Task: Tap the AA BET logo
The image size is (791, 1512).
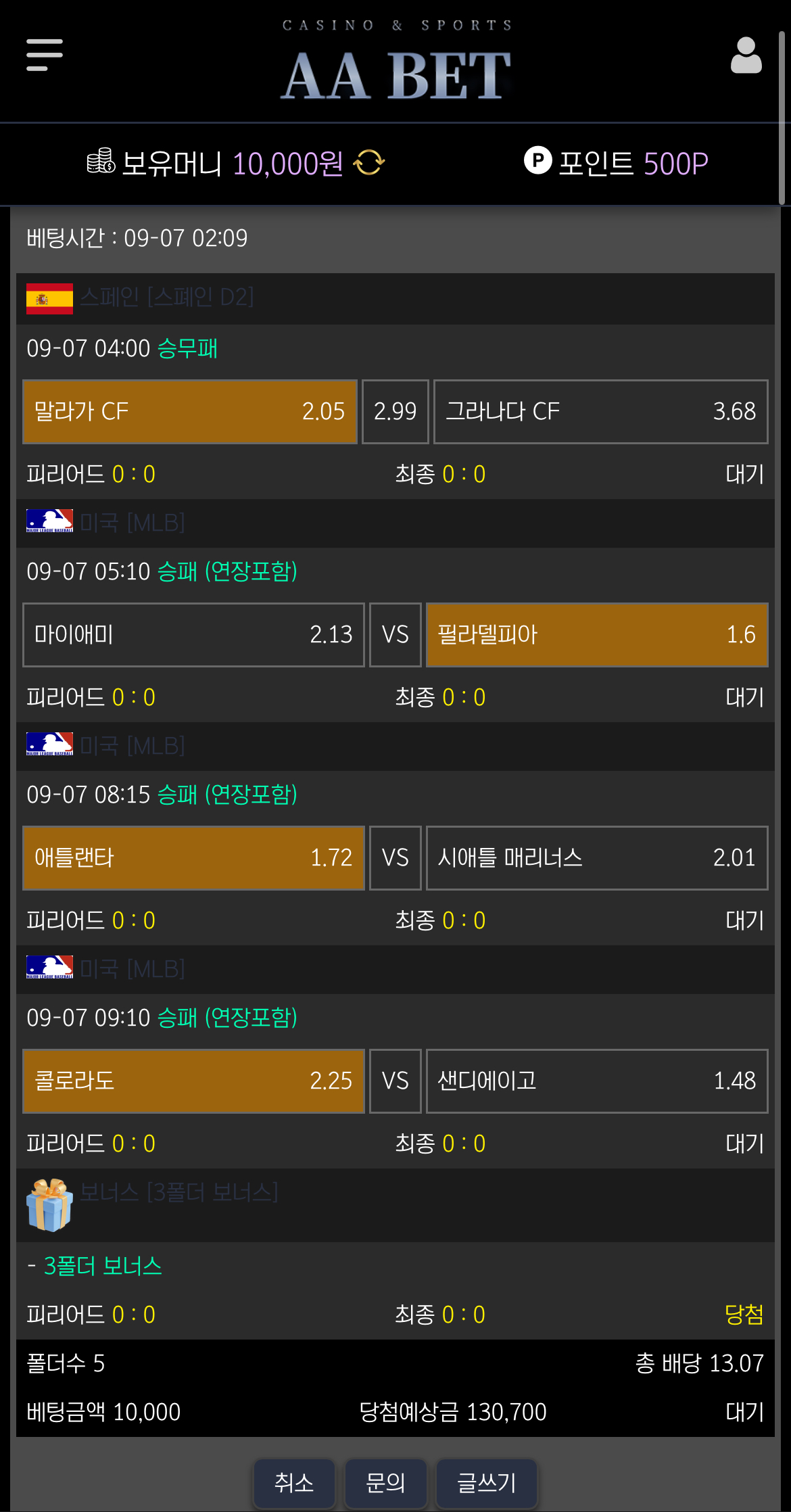Action: 396,63
